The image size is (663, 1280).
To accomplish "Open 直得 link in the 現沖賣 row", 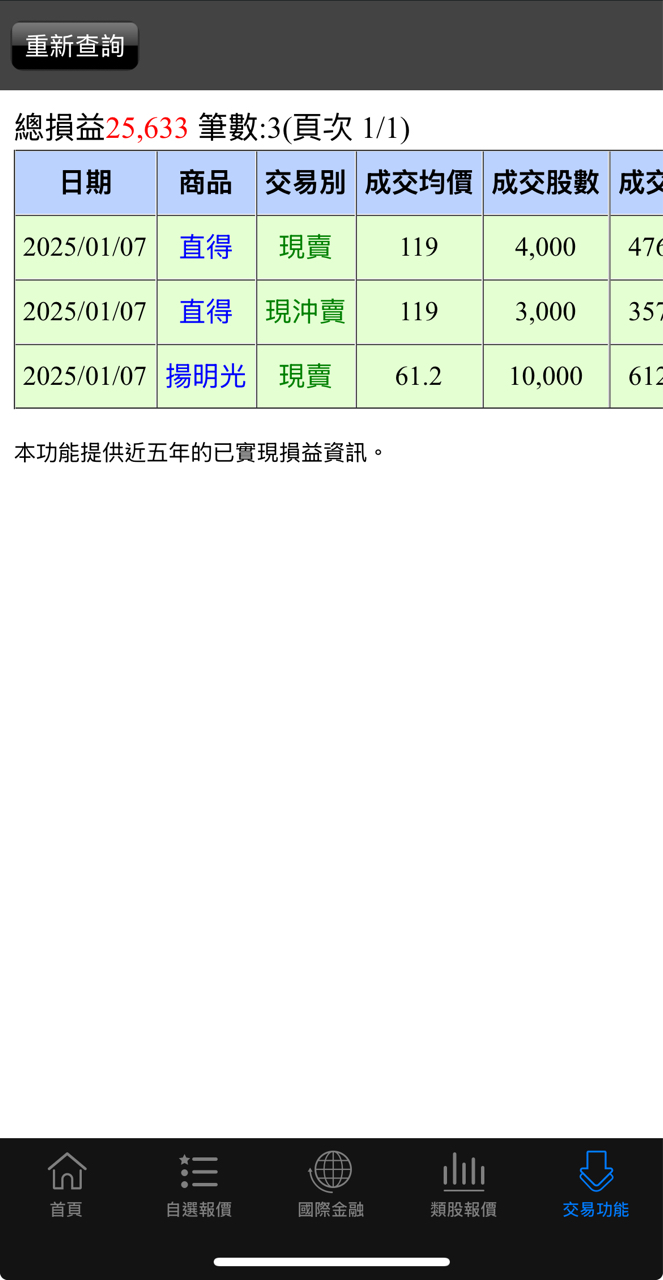I will pyautogui.click(x=206, y=312).
